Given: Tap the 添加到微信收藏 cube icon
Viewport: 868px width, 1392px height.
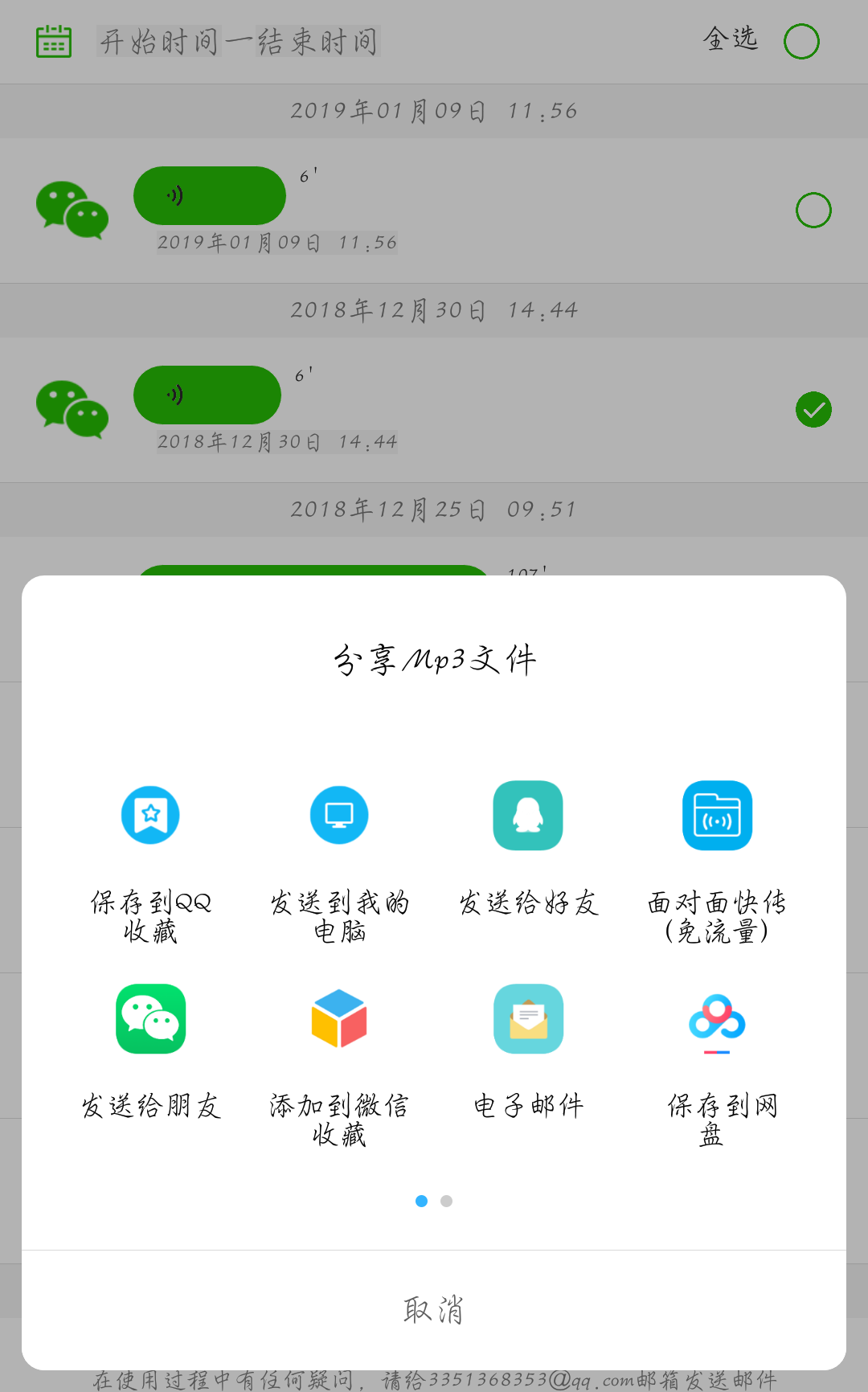Looking at the screenshot, I should point(338,1019).
